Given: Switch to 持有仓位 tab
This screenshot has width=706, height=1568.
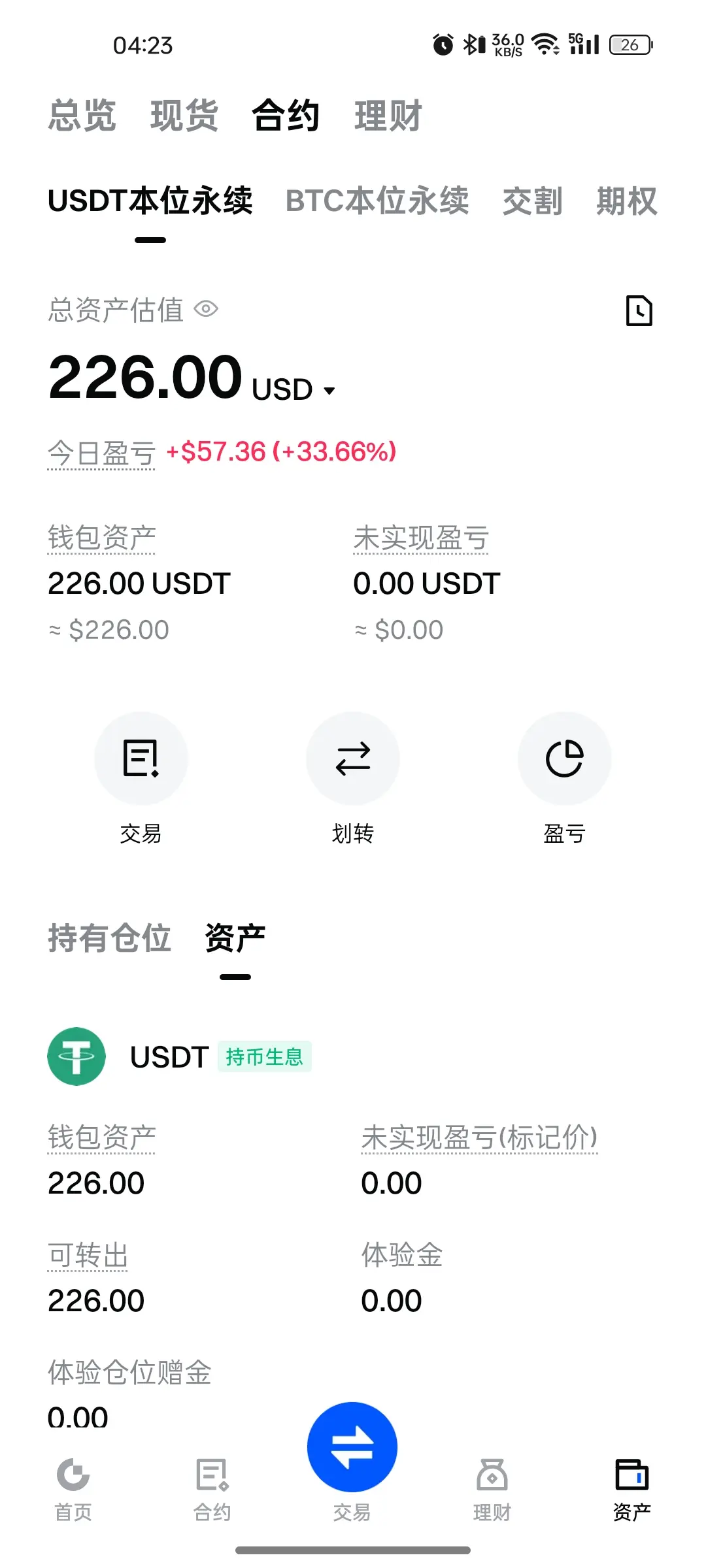Looking at the screenshot, I should [x=110, y=938].
